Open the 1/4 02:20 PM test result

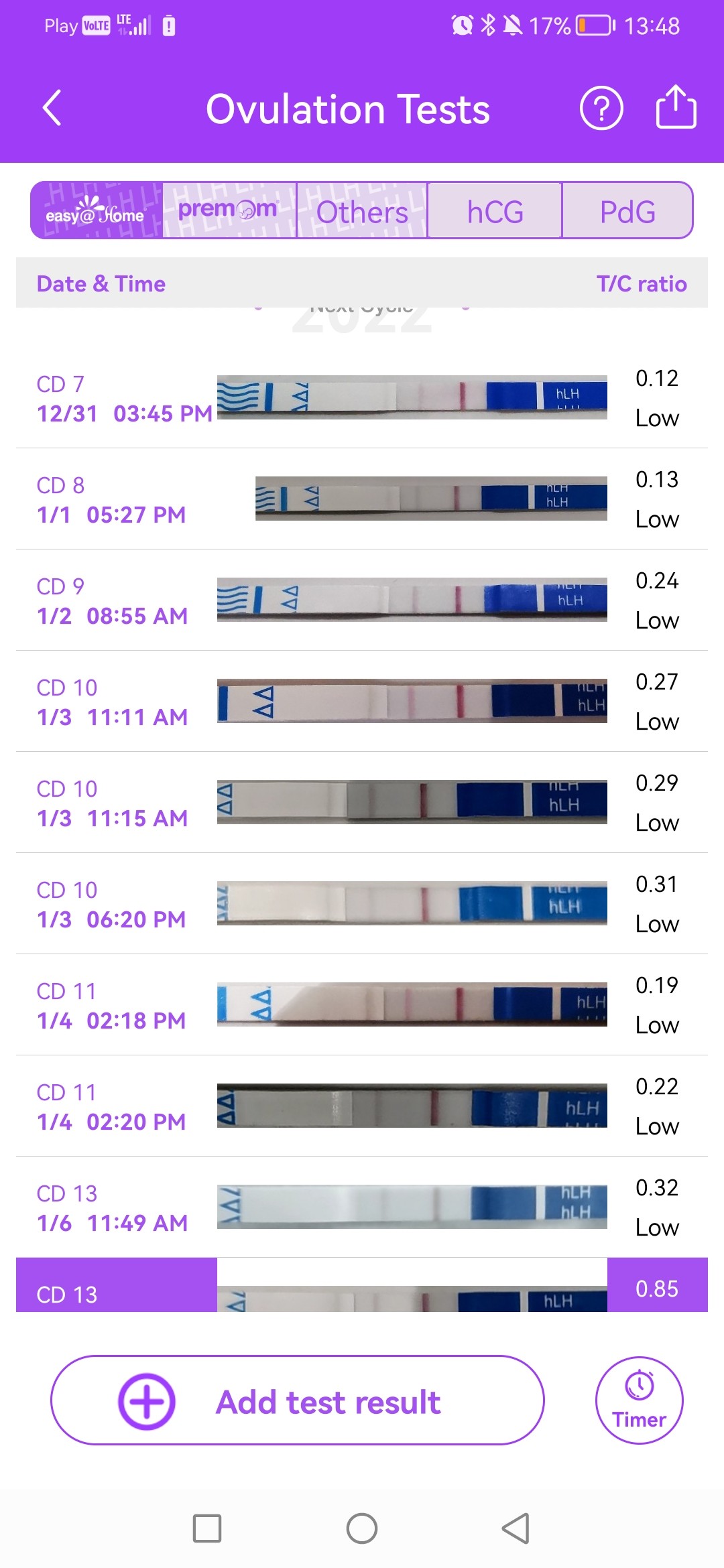click(362, 1106)
